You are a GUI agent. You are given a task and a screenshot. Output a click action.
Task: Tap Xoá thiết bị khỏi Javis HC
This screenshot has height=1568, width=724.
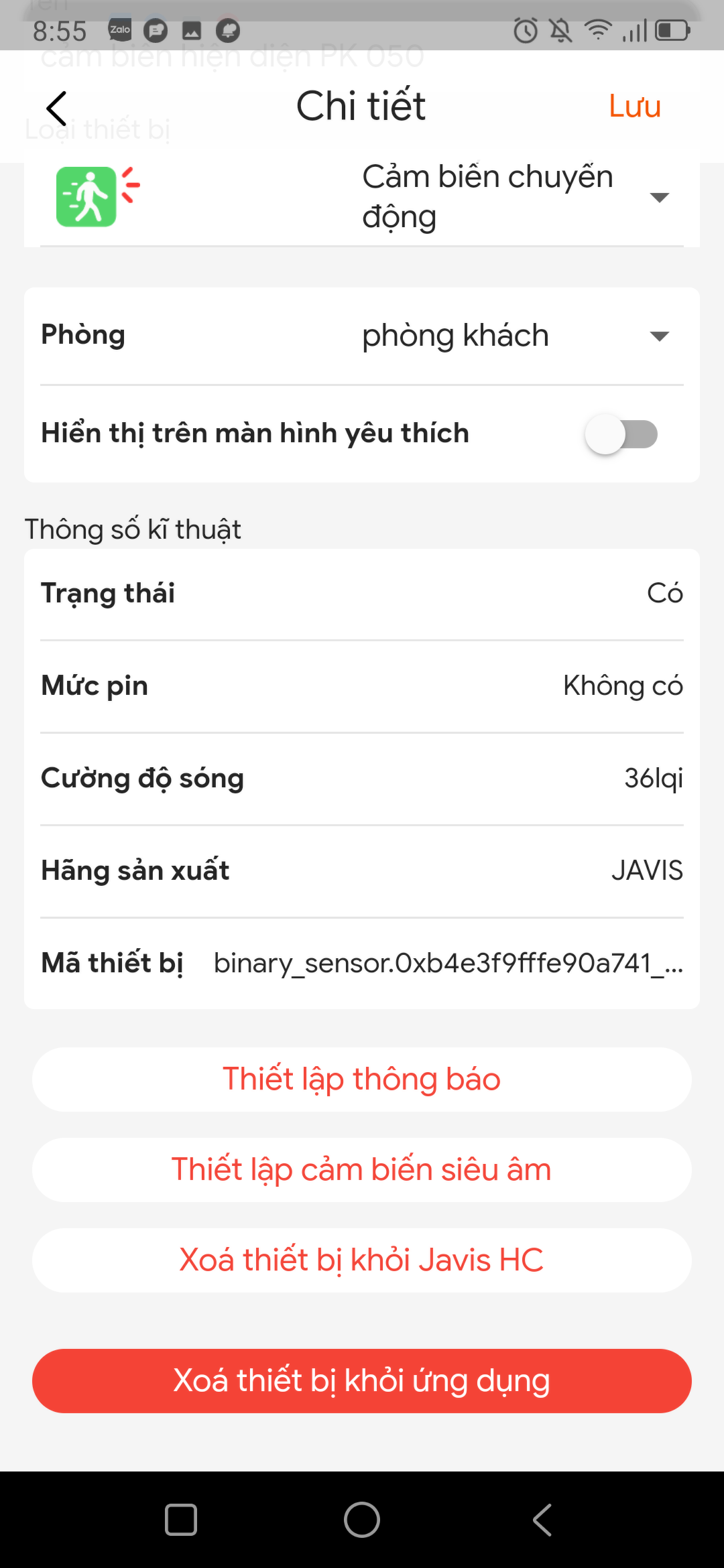(362, 1260)
